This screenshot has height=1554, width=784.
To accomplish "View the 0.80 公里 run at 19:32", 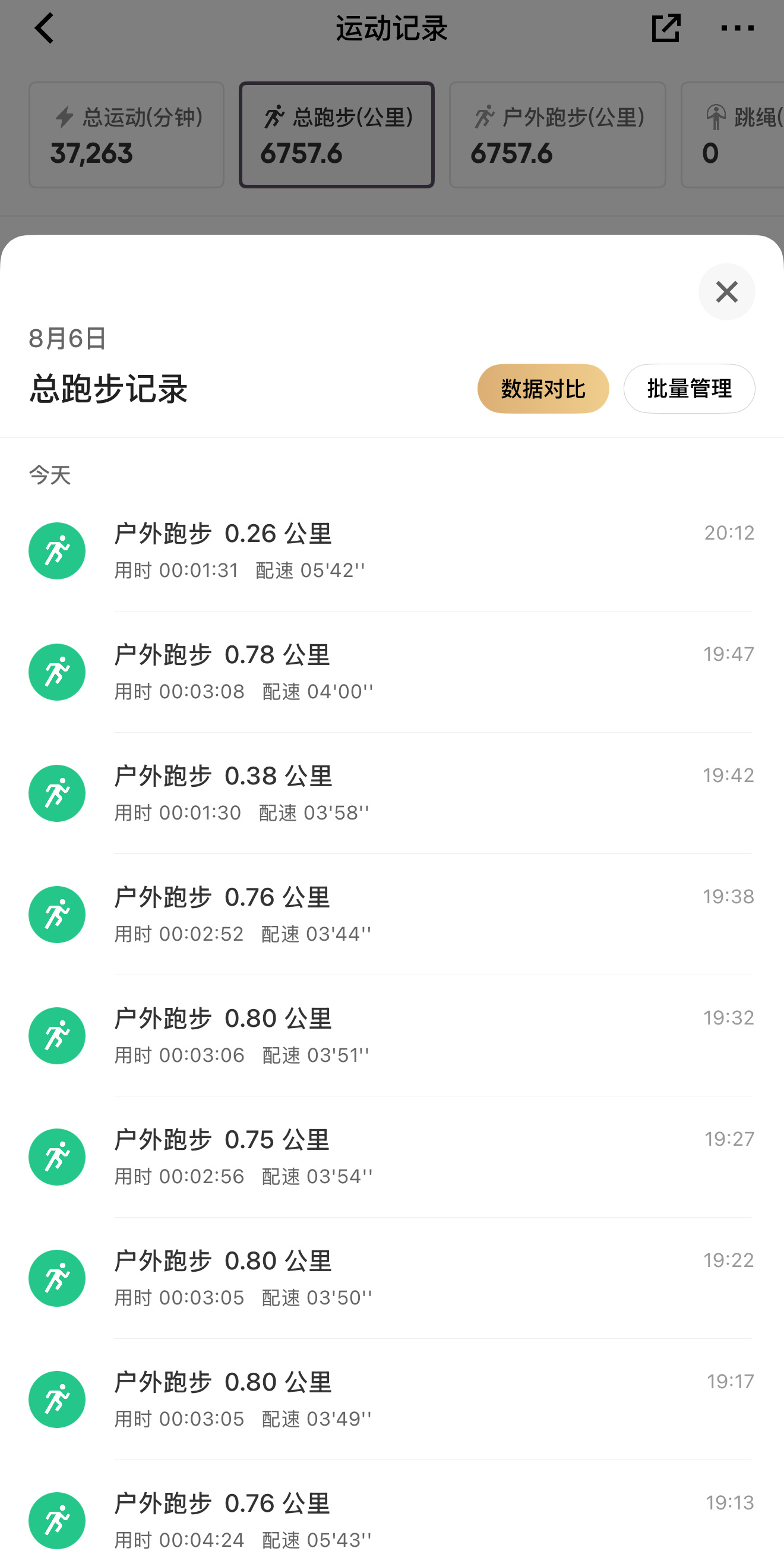I will point(392,1036).
